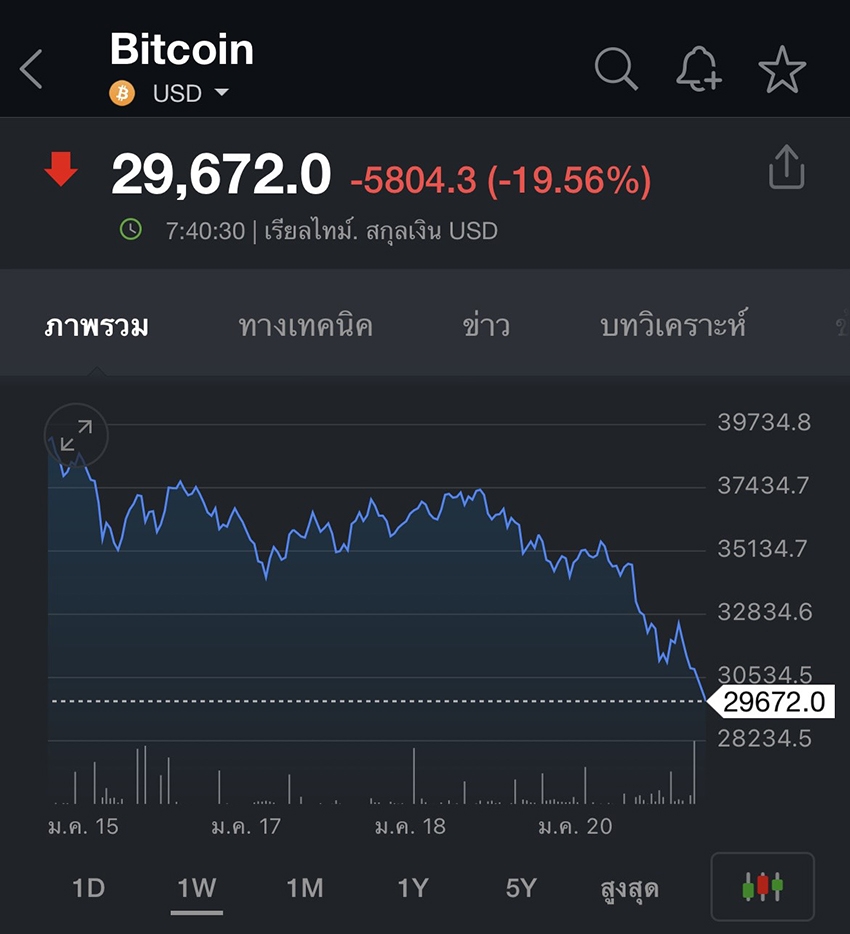Screen dimensions: 850x934
Task: Switch to the ข่าว tab
Action: 487,325
